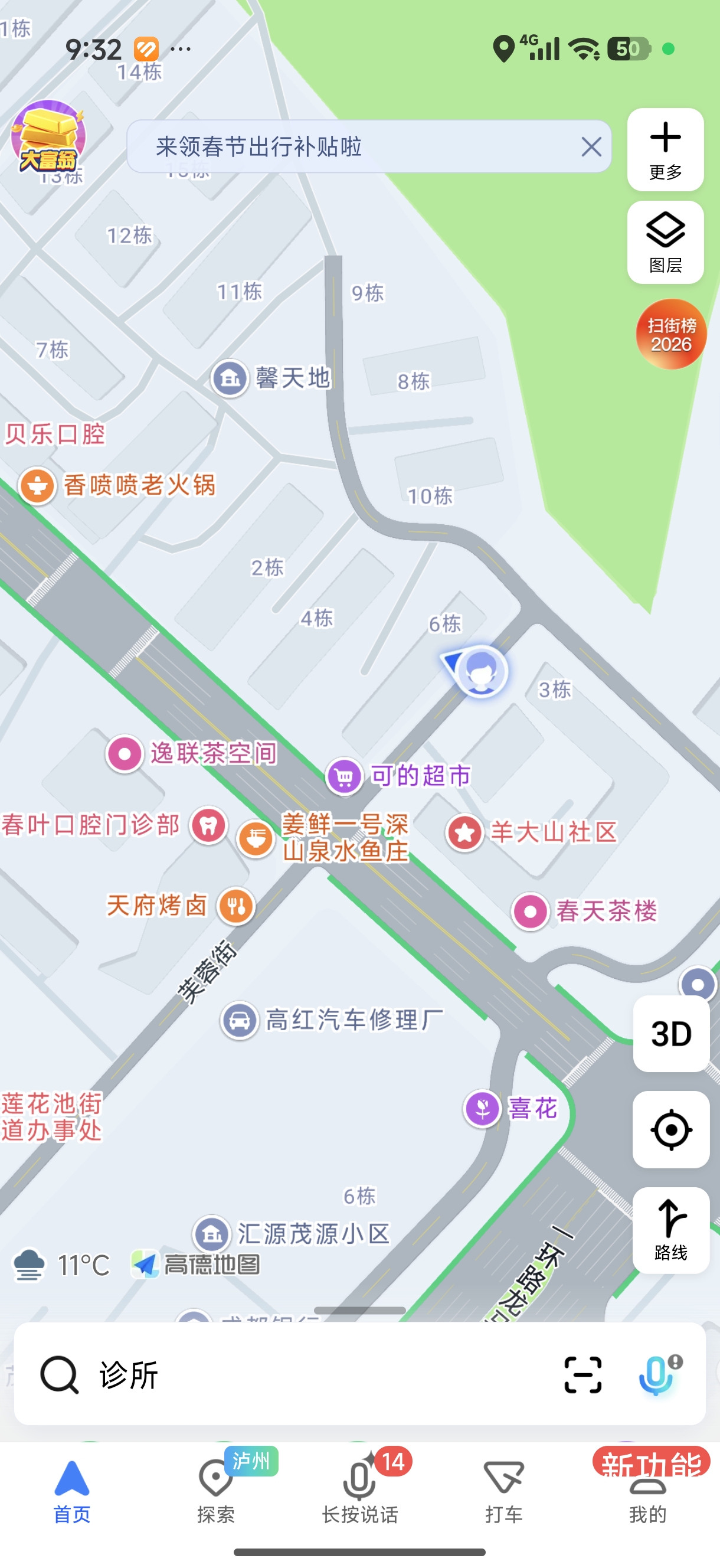Select the 可的超市 map marker
Screen dimensions: 720x1568
(345, 776)
